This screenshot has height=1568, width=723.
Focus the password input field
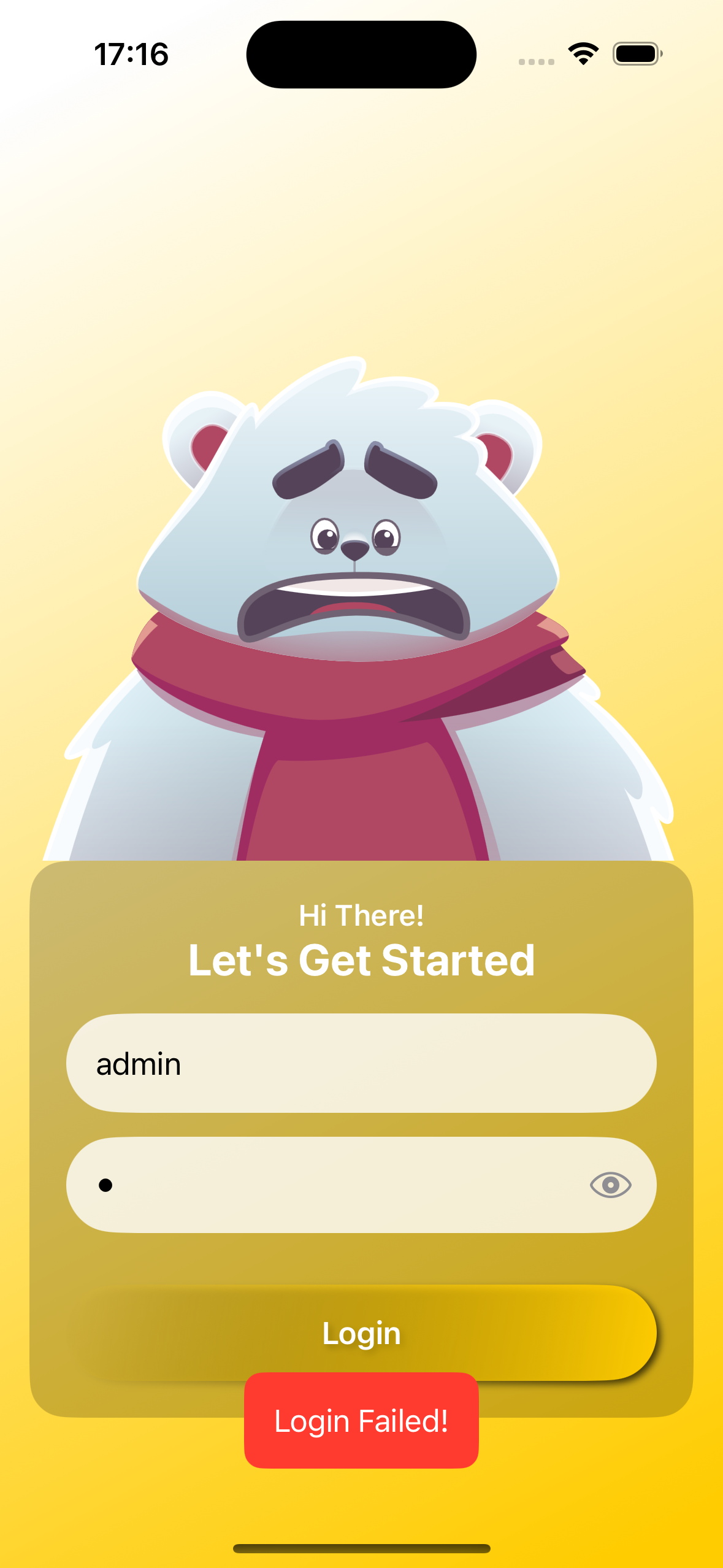click(x=331, y=1185)
